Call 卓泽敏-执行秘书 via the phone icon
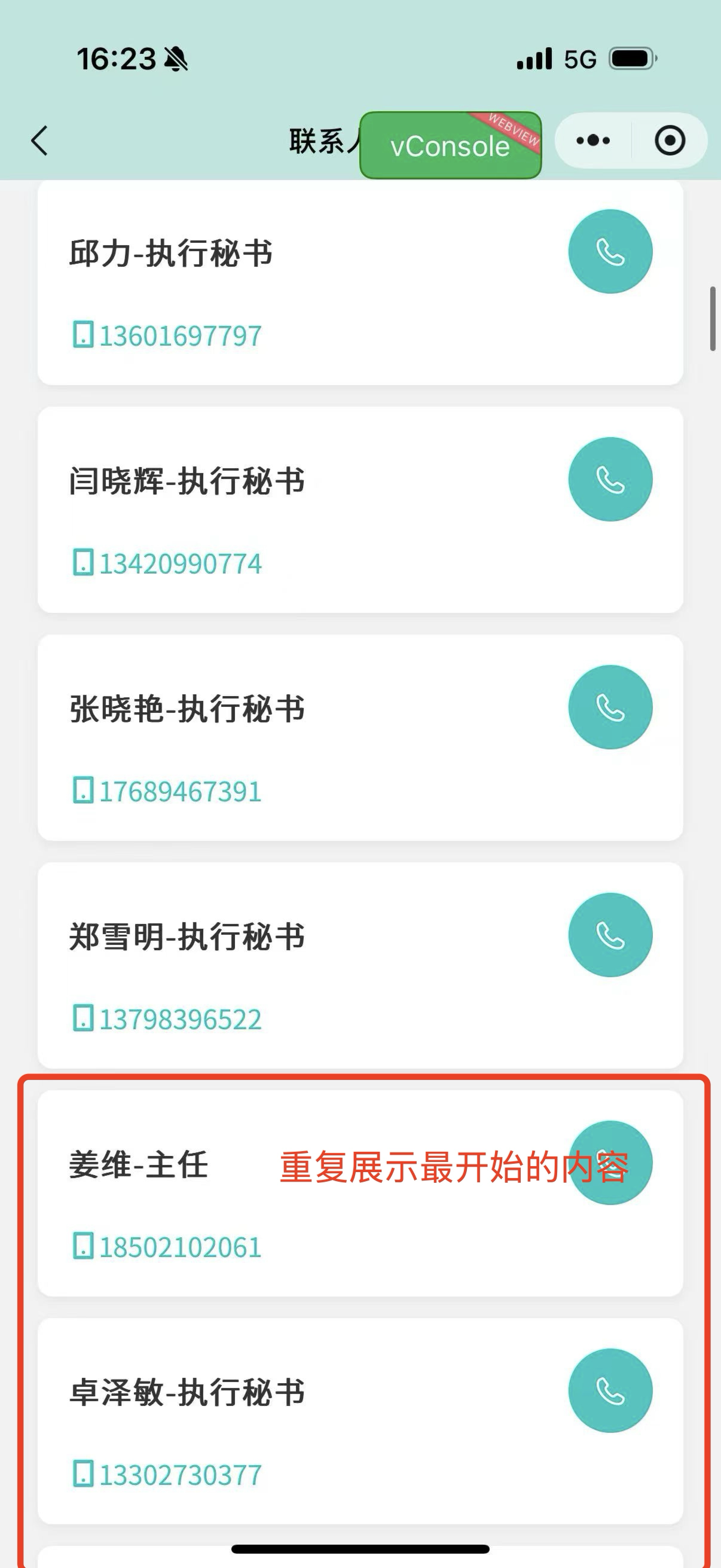This screenshot has width=721, height=1568. coord(610,1390)
